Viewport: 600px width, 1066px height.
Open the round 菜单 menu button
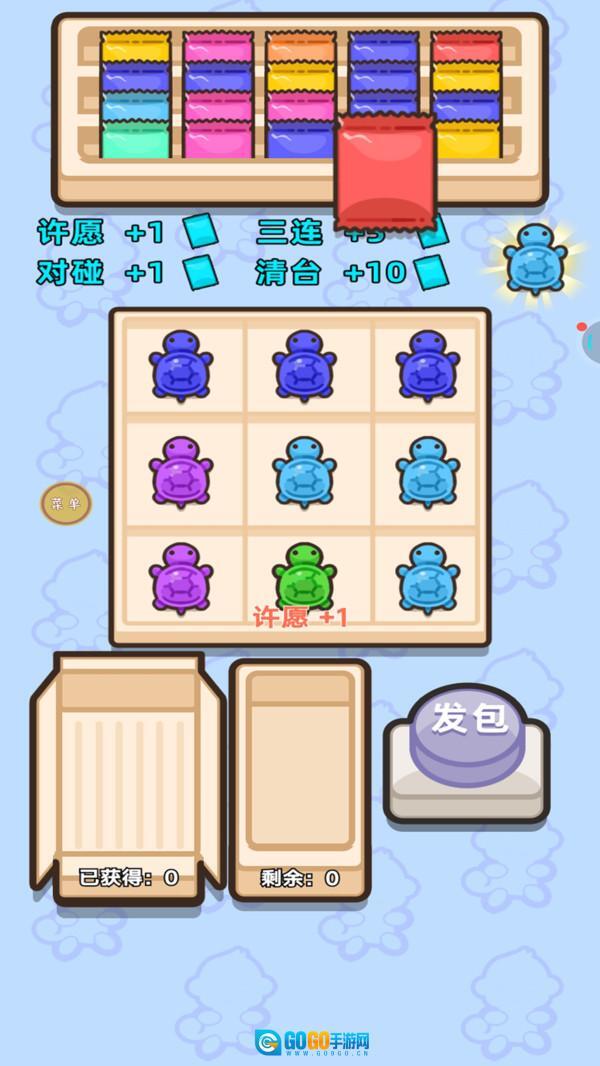pos(66,504)
